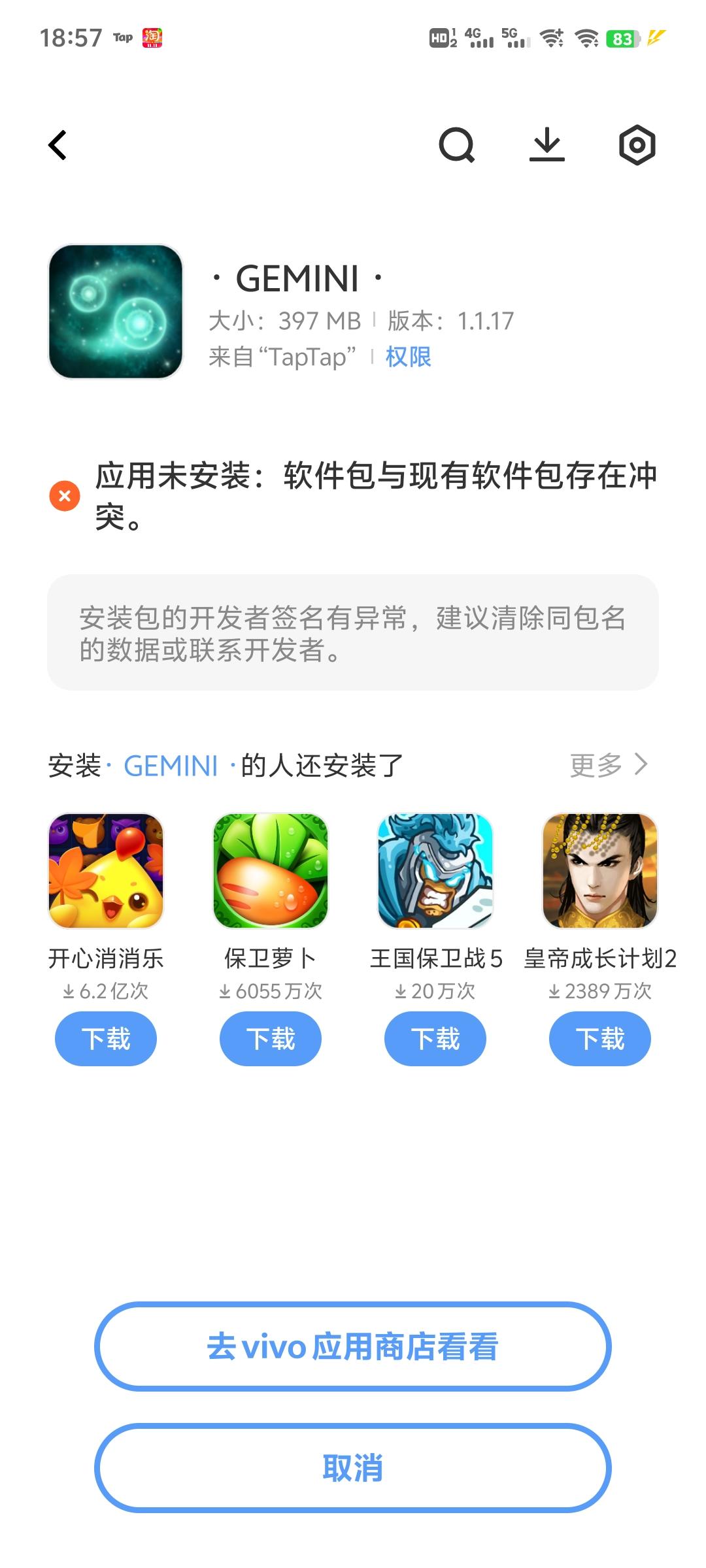This screenshot has width=706, height=1568.
Task: Click the Wi-Fi icon in status bar
Action: 552,38
